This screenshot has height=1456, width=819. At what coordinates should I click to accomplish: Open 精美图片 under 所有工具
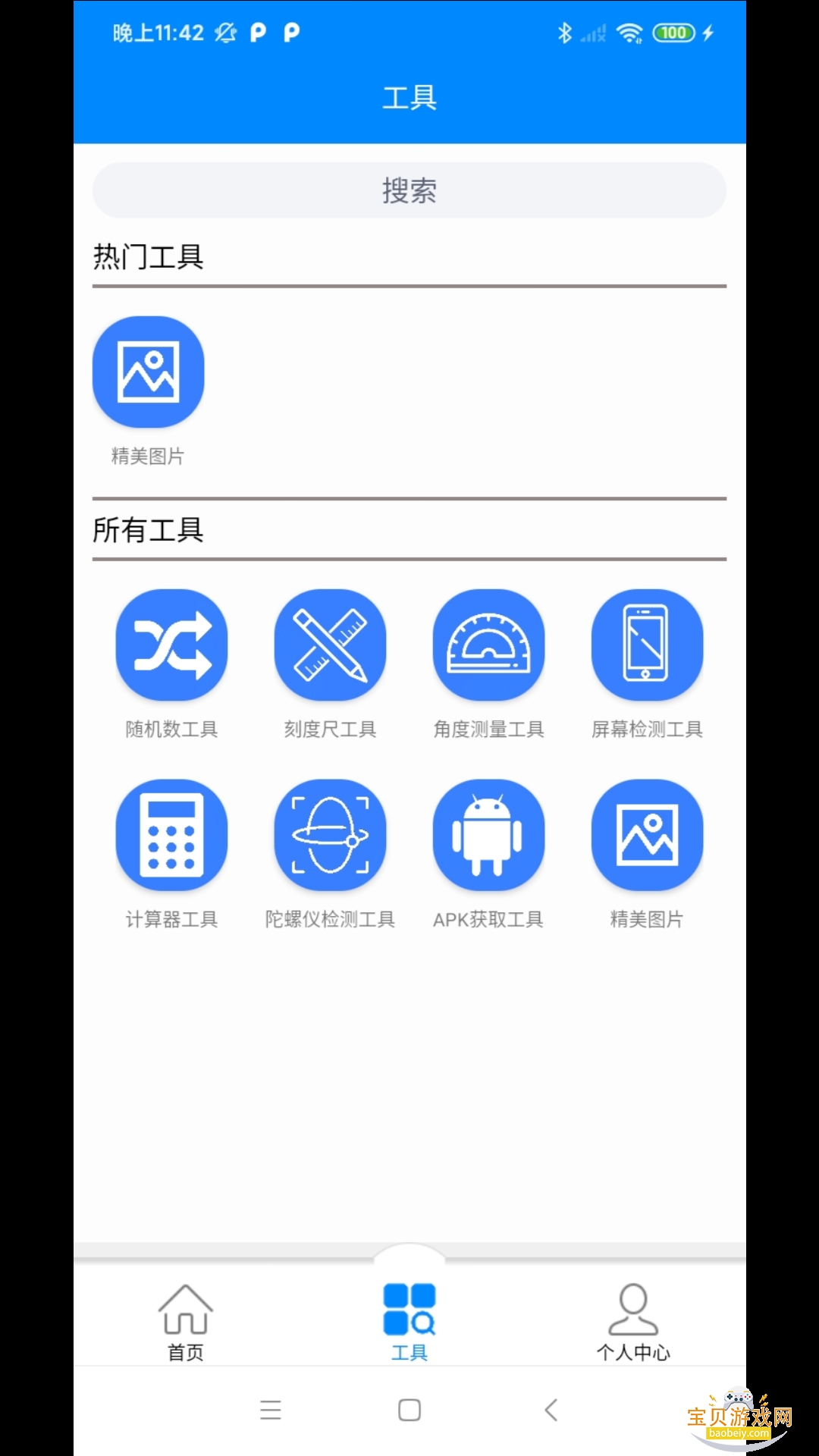coord(647,835)
